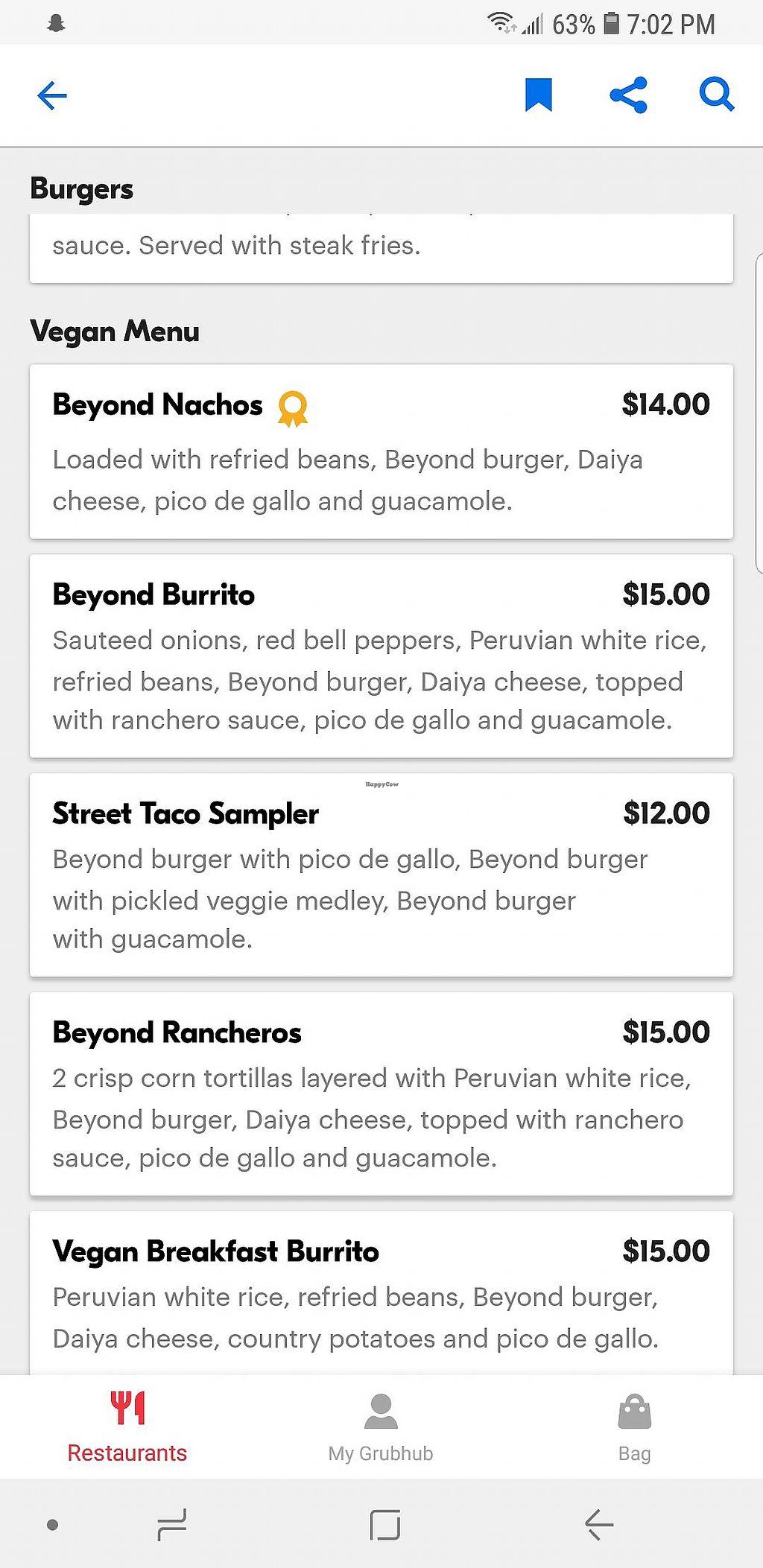Add Beyond Rancheros to the order
The image size is (763, 1568).
pos(381,1094)
